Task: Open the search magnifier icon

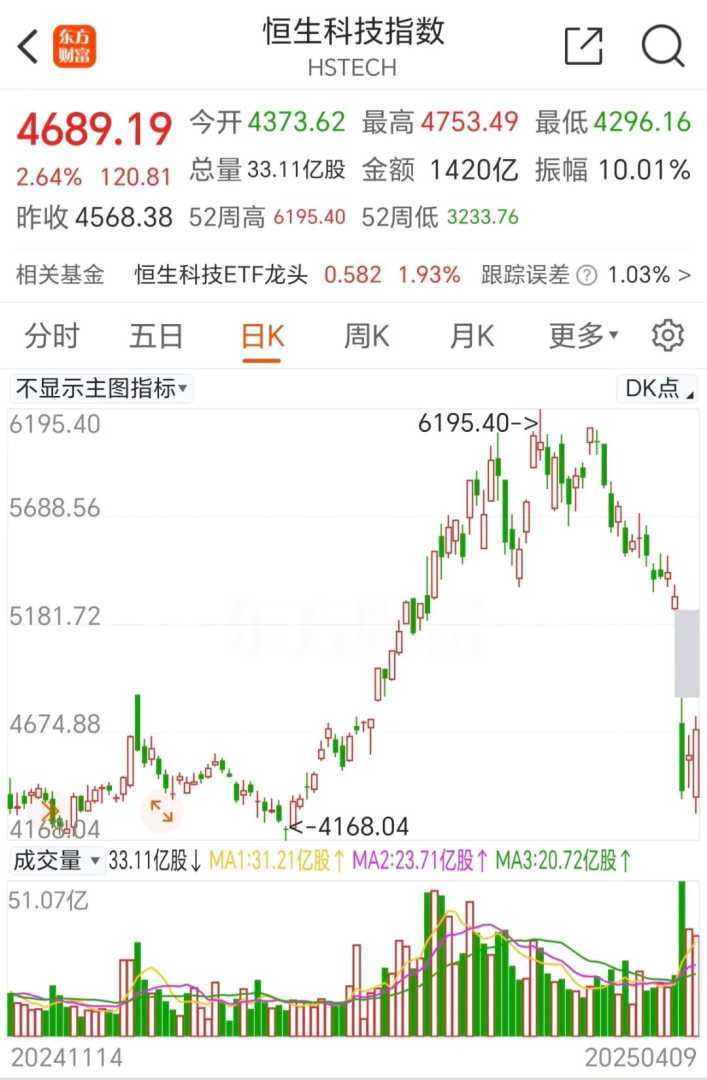Action: [662, 46]
